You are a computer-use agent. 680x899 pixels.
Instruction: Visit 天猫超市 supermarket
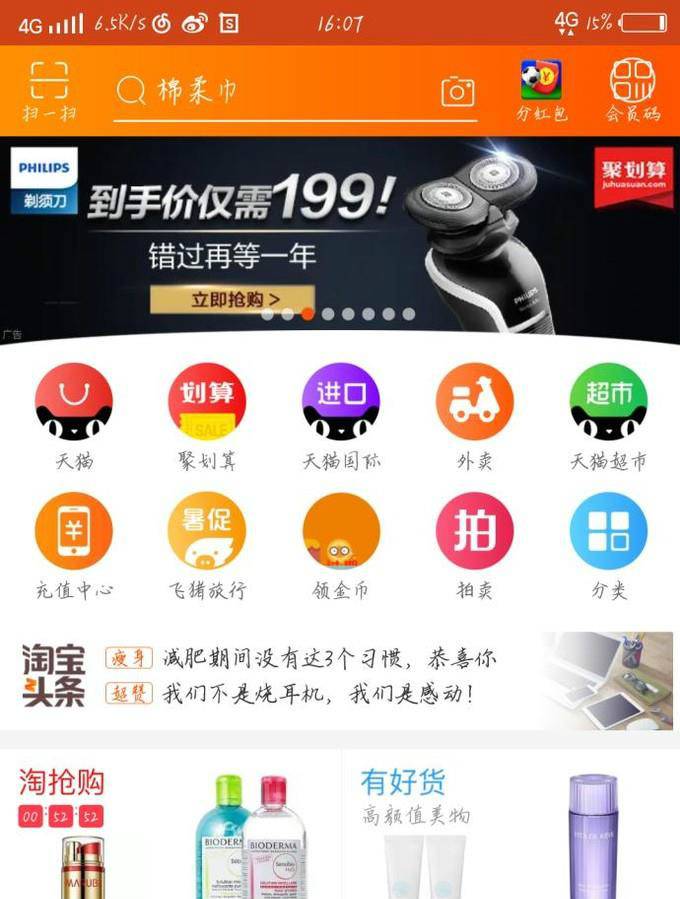(608, 416)
